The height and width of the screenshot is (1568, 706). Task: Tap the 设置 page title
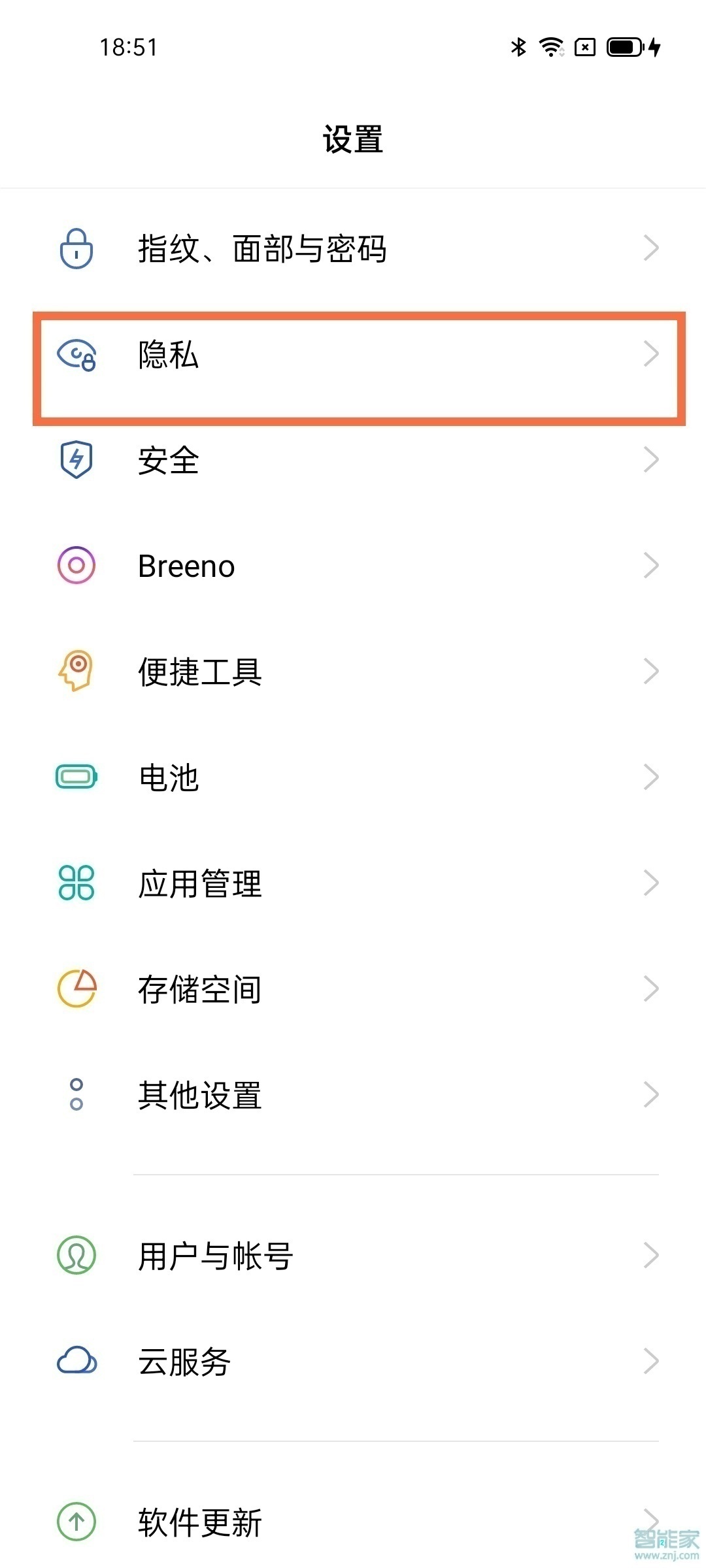353,139
